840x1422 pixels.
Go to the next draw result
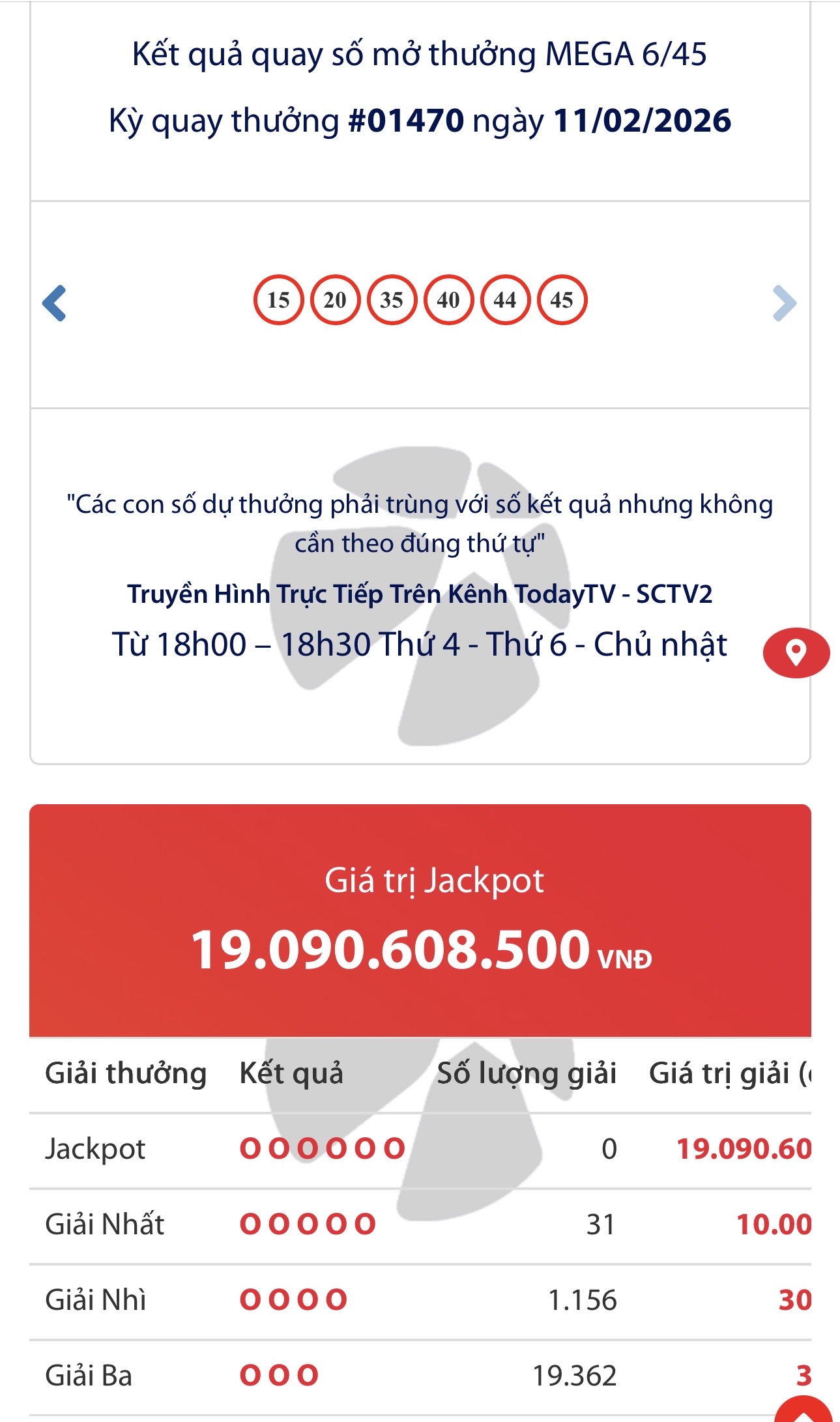tap(784, 303)
